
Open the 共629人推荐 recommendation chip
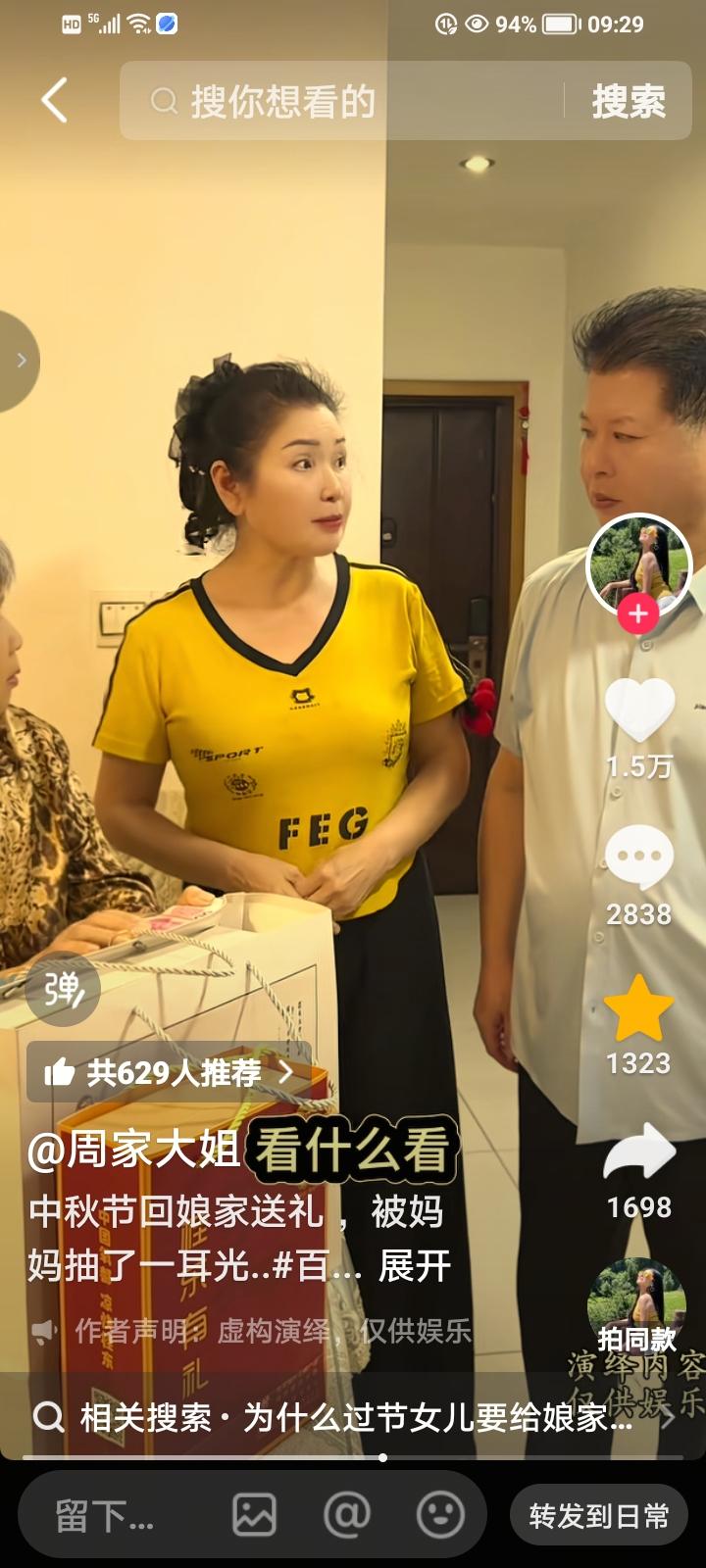169,1072
